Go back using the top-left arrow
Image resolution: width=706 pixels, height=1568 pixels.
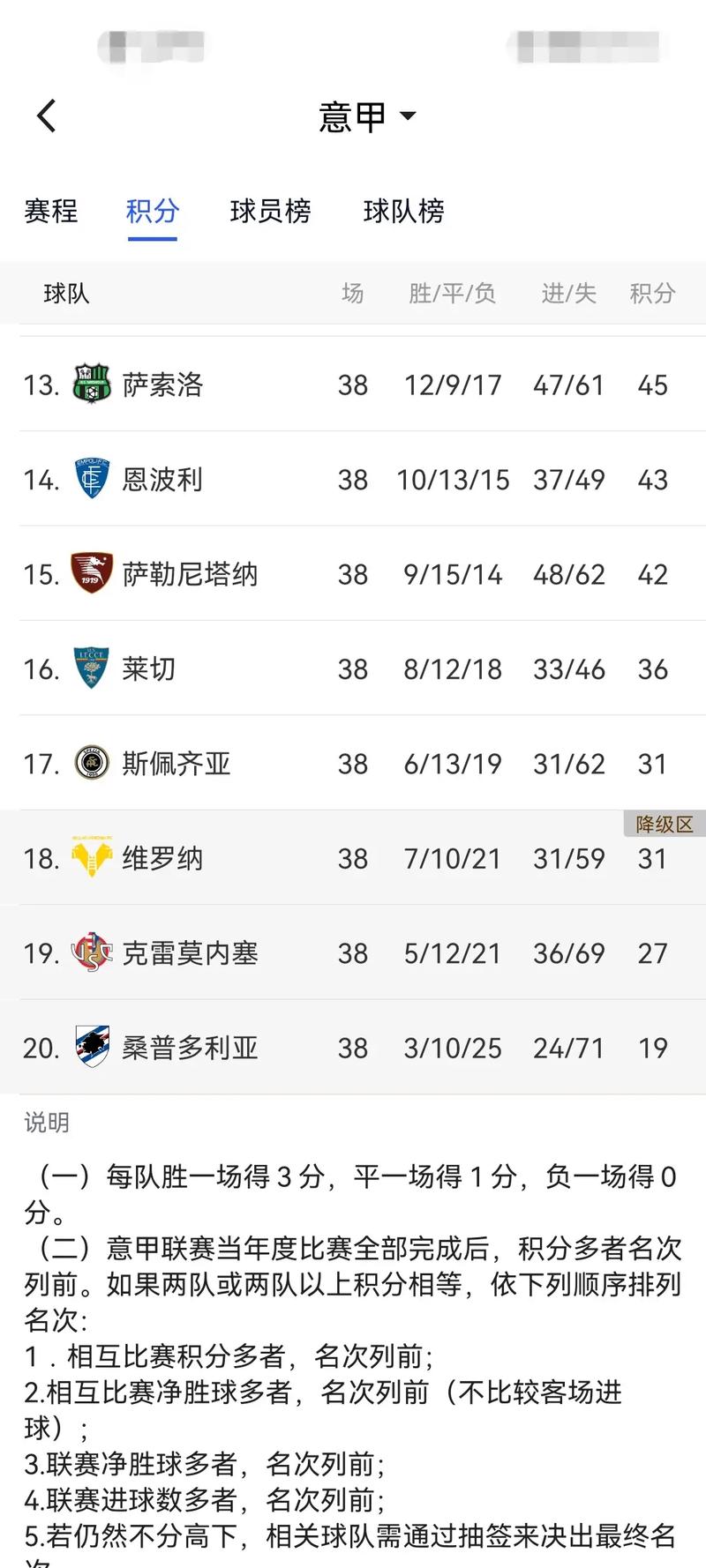click(x=47, y=116)
